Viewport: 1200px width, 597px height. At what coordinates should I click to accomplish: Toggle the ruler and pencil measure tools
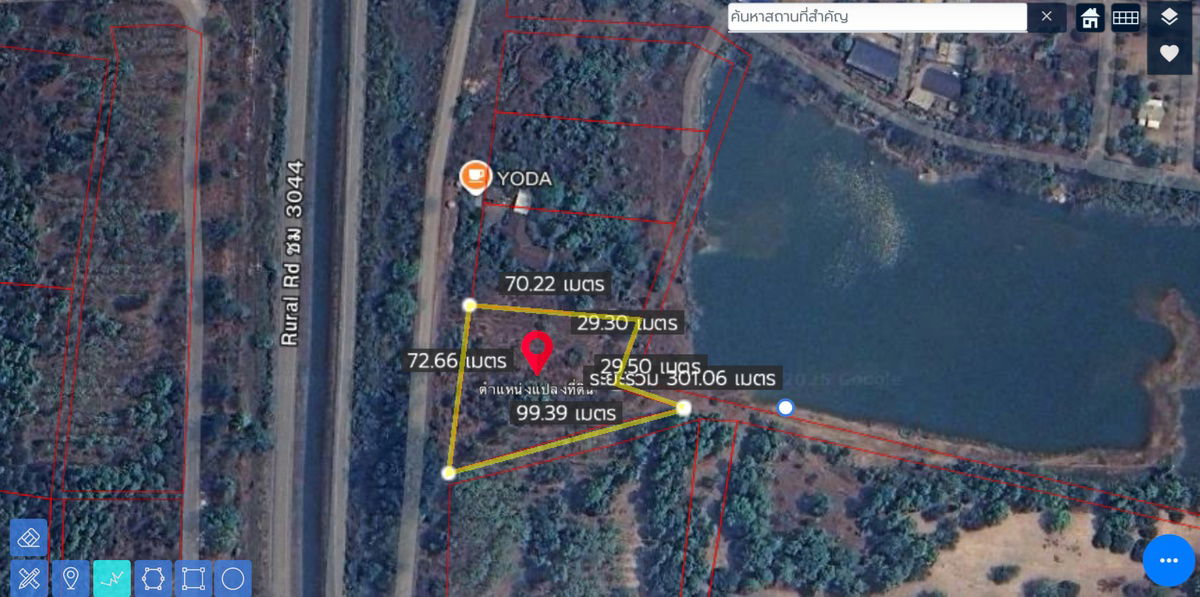pyautogui.click(x=29, y=578)
